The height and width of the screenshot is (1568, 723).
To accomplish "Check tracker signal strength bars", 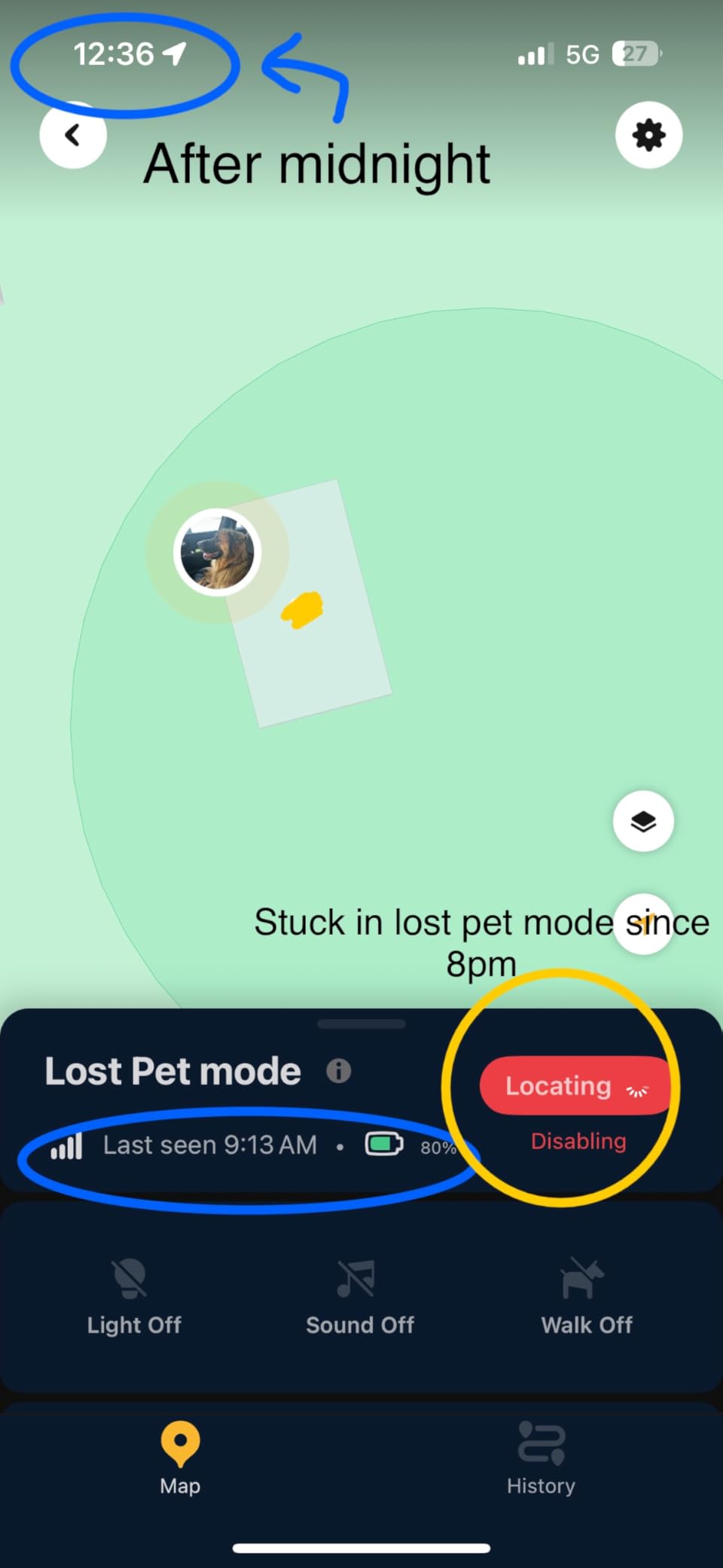I will coord(68,1145).
